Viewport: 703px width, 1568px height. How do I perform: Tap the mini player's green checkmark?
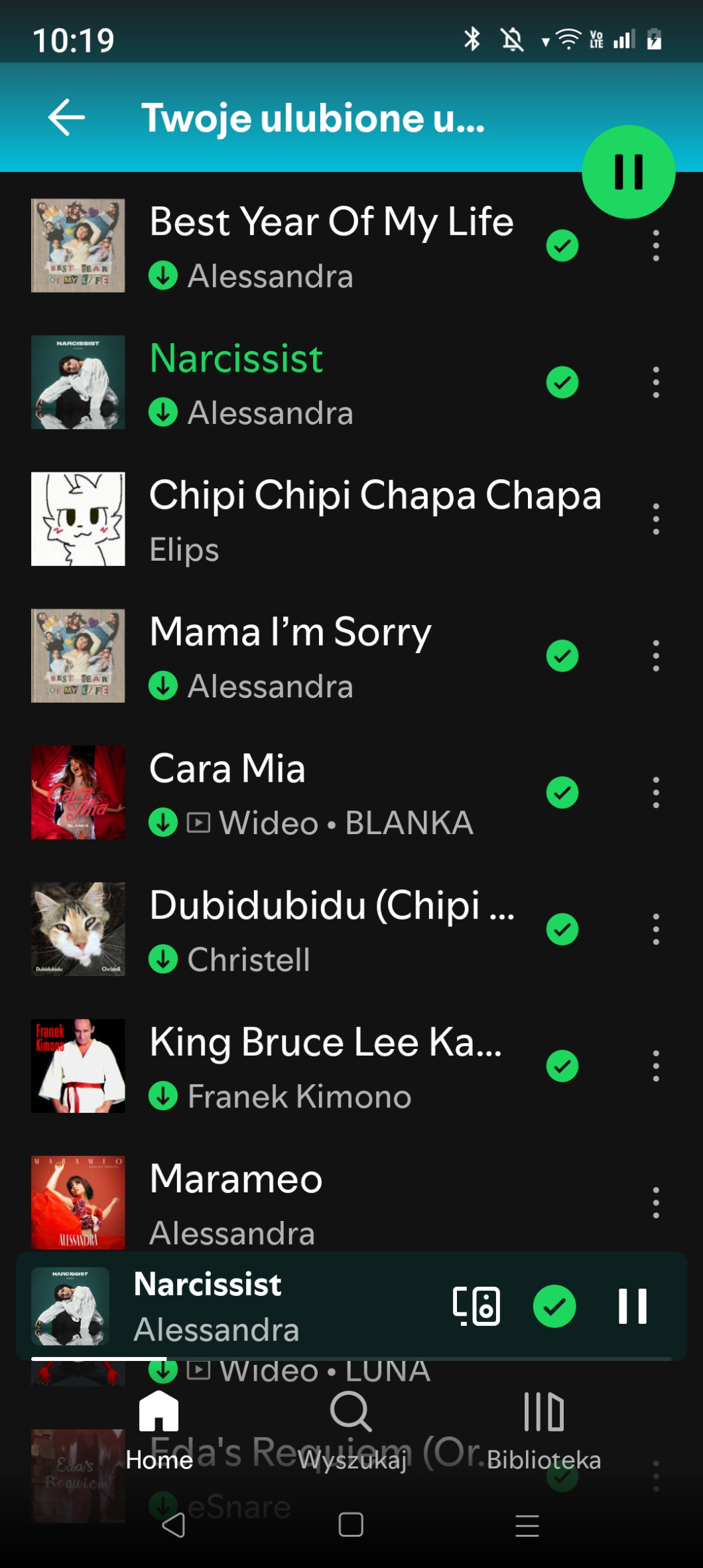tap(554, 1306)
